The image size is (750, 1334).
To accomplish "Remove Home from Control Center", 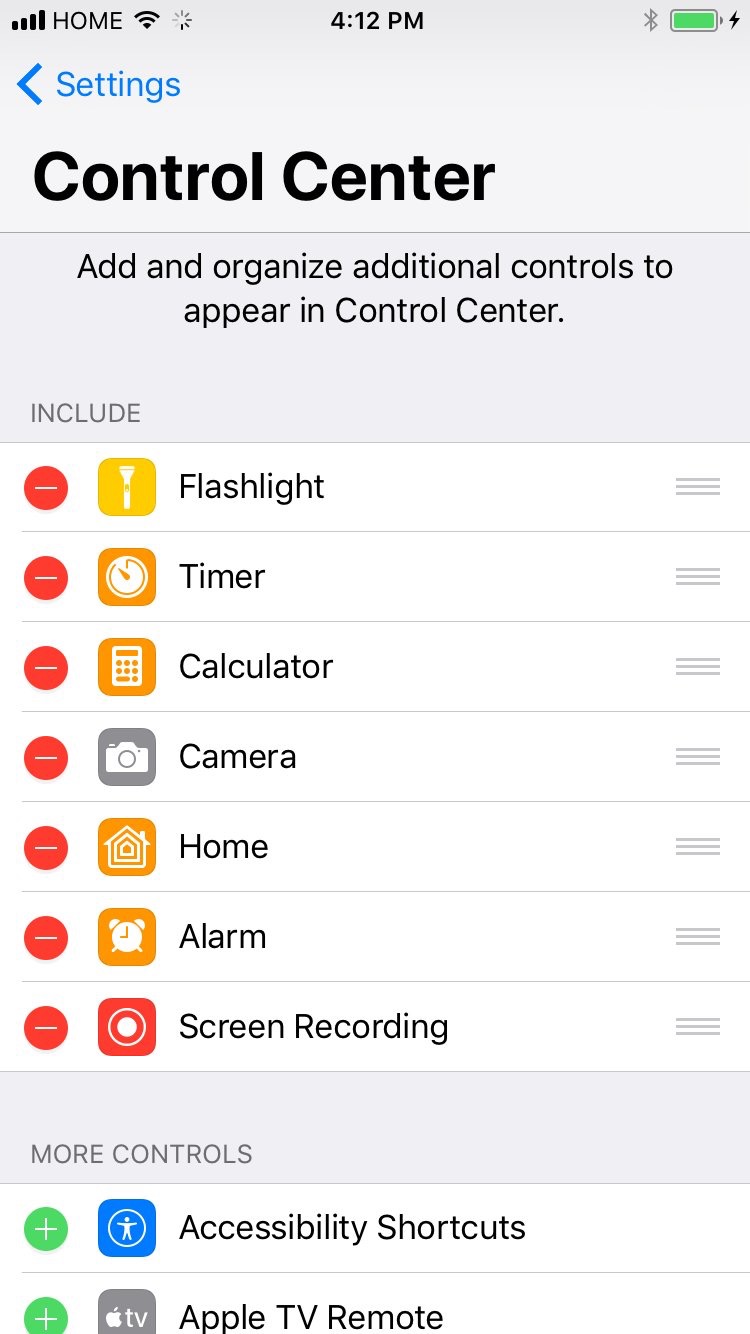I will (x=46, y=848).
